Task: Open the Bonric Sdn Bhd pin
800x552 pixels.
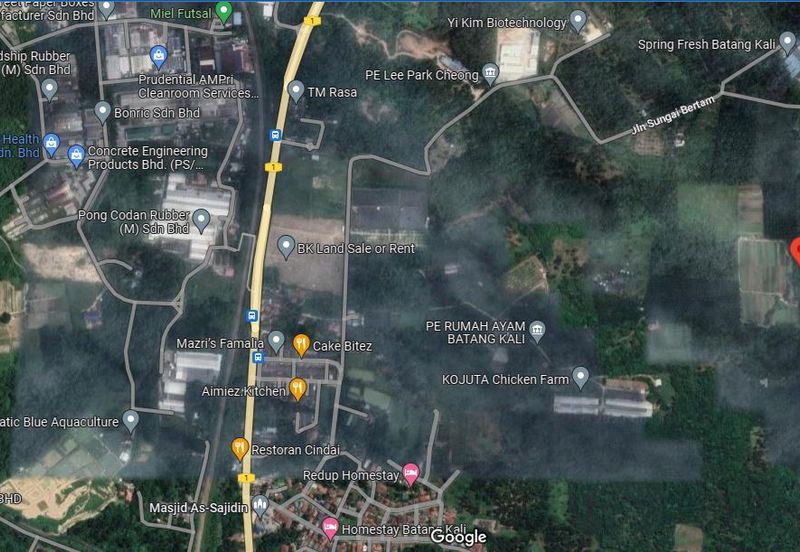Action: pos(102,111)
